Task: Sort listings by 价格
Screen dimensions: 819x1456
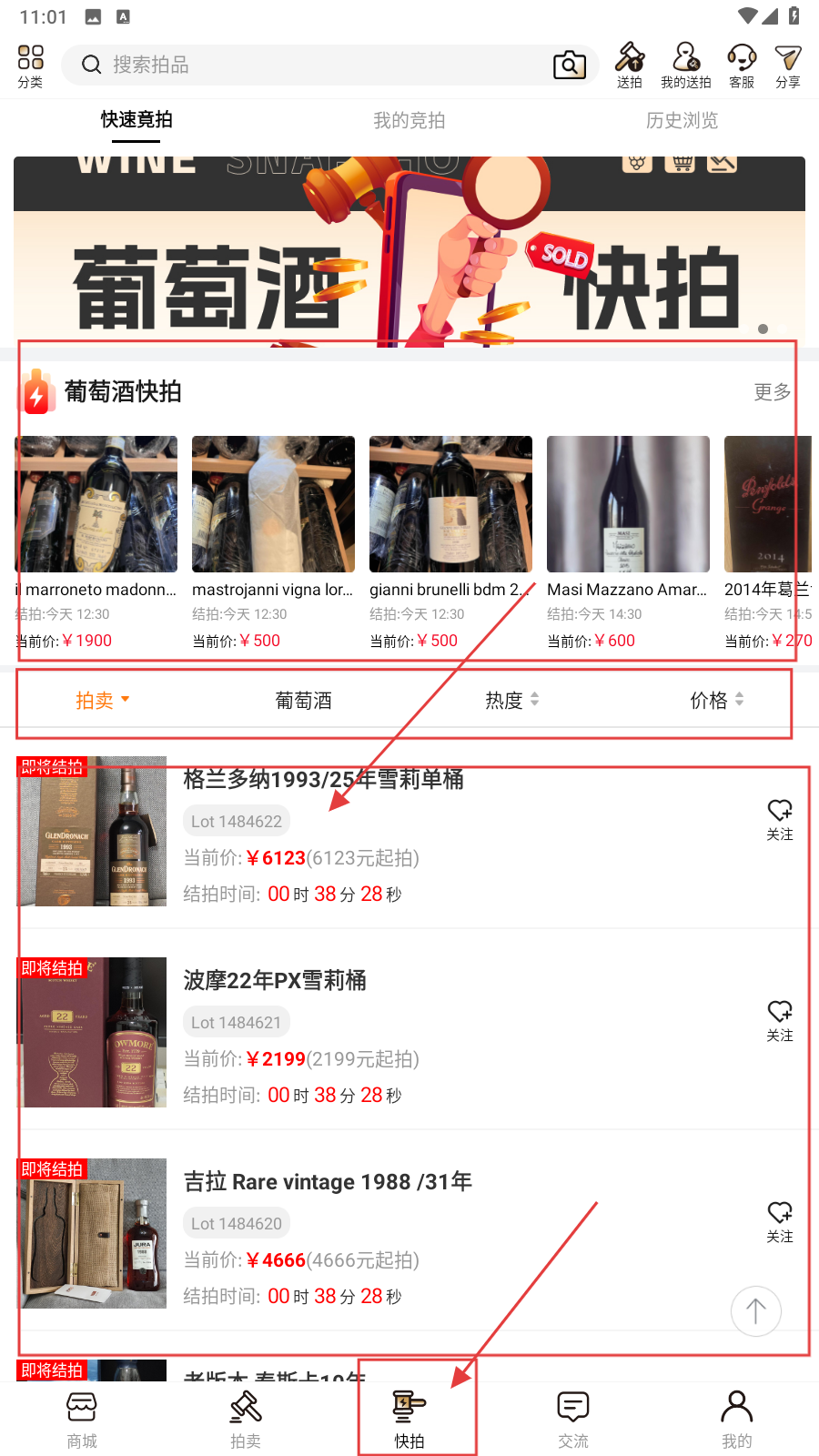Action: (716, 700)
